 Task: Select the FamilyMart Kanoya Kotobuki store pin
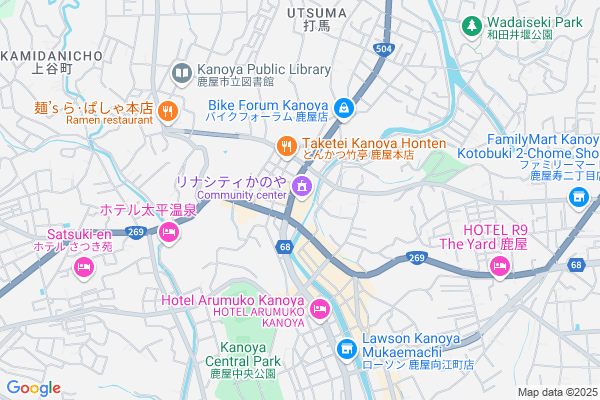577,198
